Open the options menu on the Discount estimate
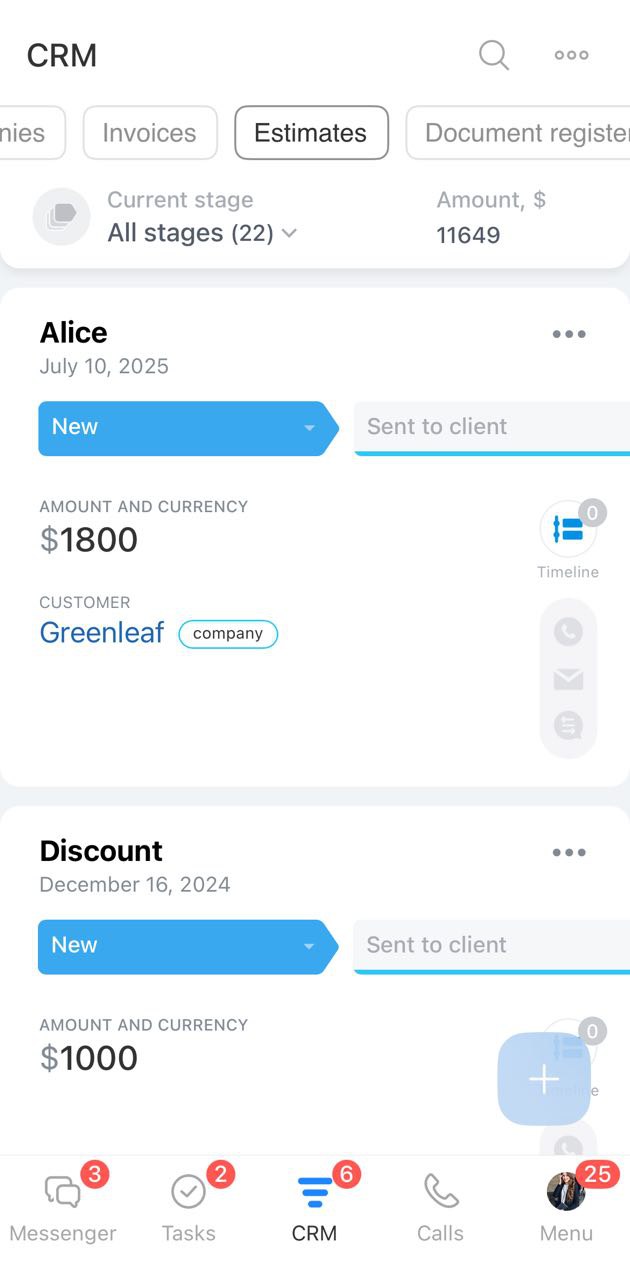 coord(569,852)
